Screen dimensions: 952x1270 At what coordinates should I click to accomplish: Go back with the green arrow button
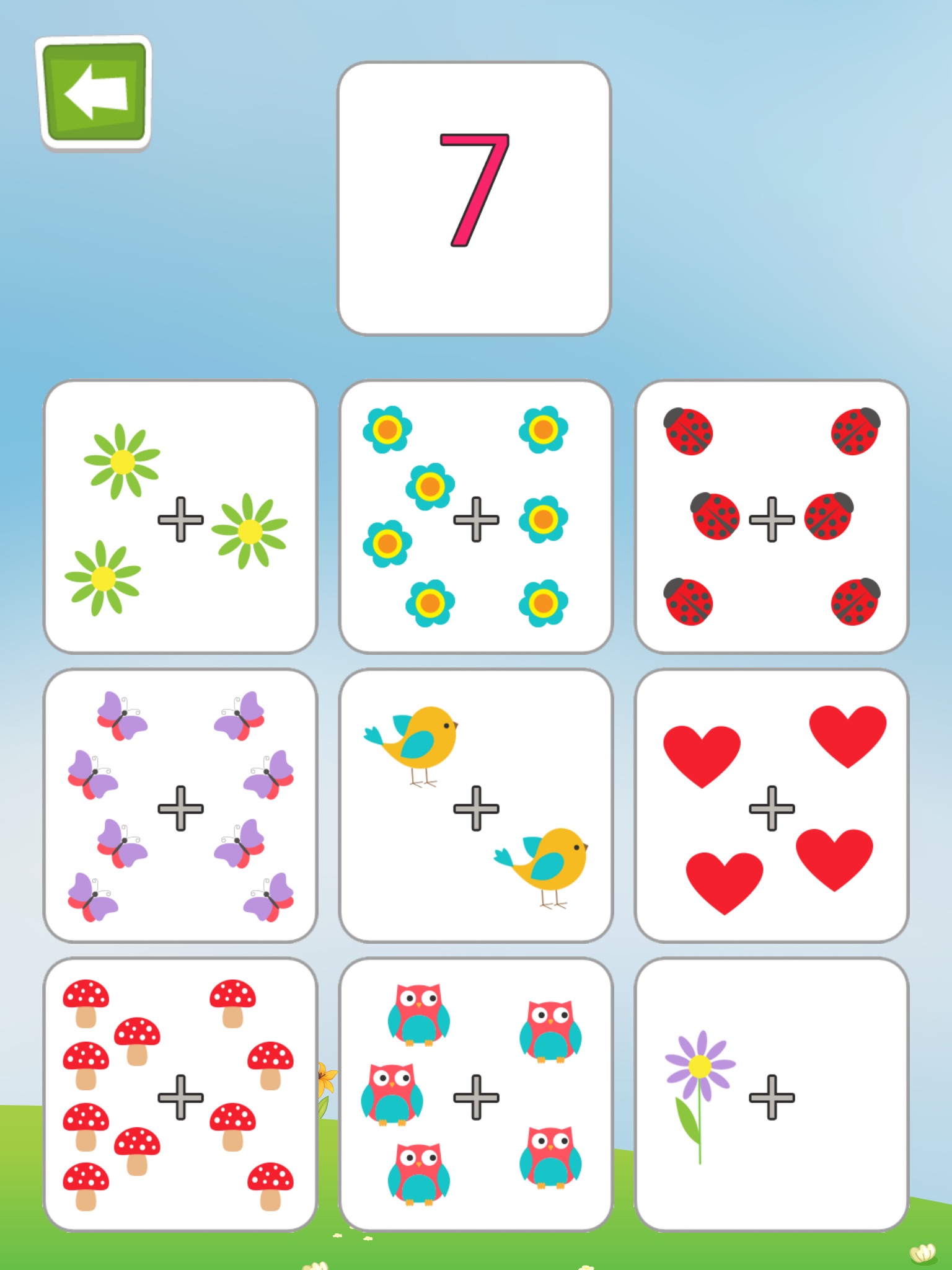coord(94,92)
